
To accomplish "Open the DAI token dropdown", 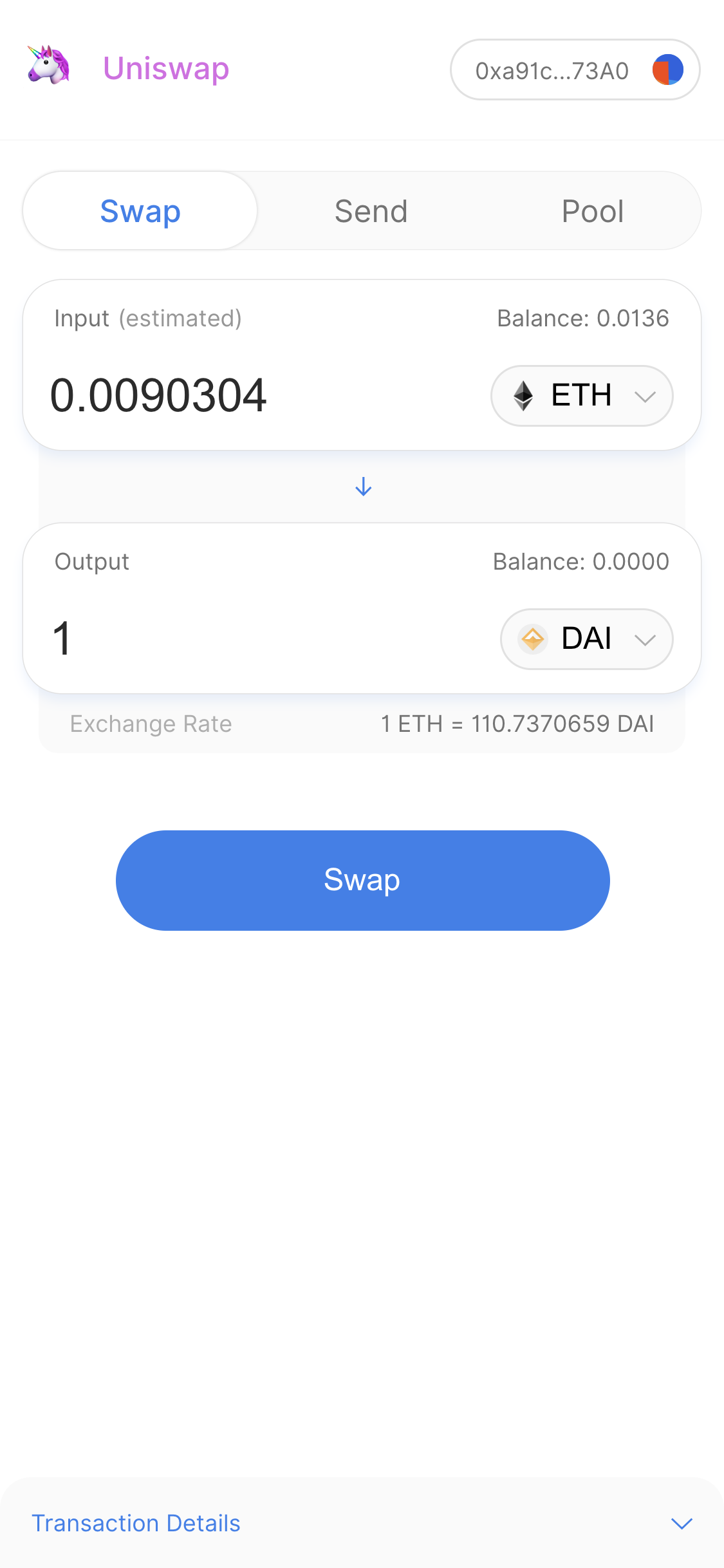I will click(x=586, y=639).
